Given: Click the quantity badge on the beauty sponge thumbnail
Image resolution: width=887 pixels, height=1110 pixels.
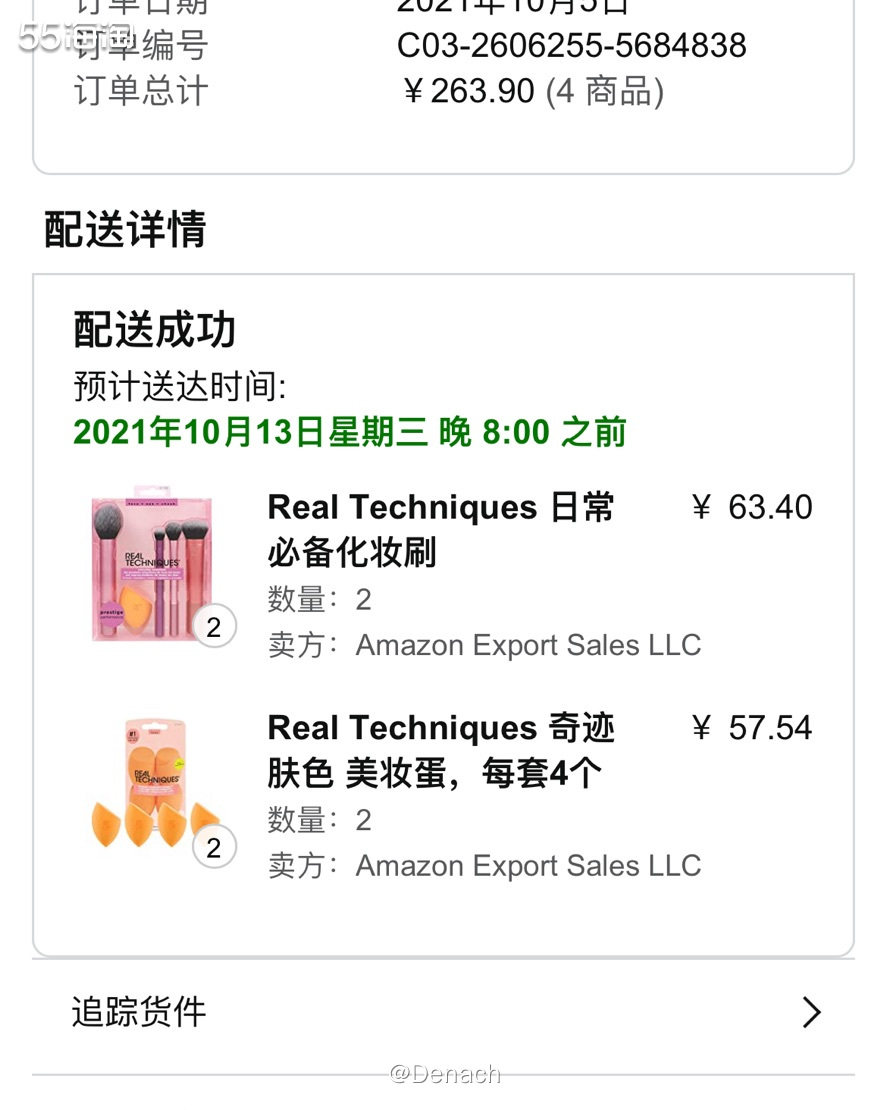Looking at the screenshot, I should (x=213, y=847).
